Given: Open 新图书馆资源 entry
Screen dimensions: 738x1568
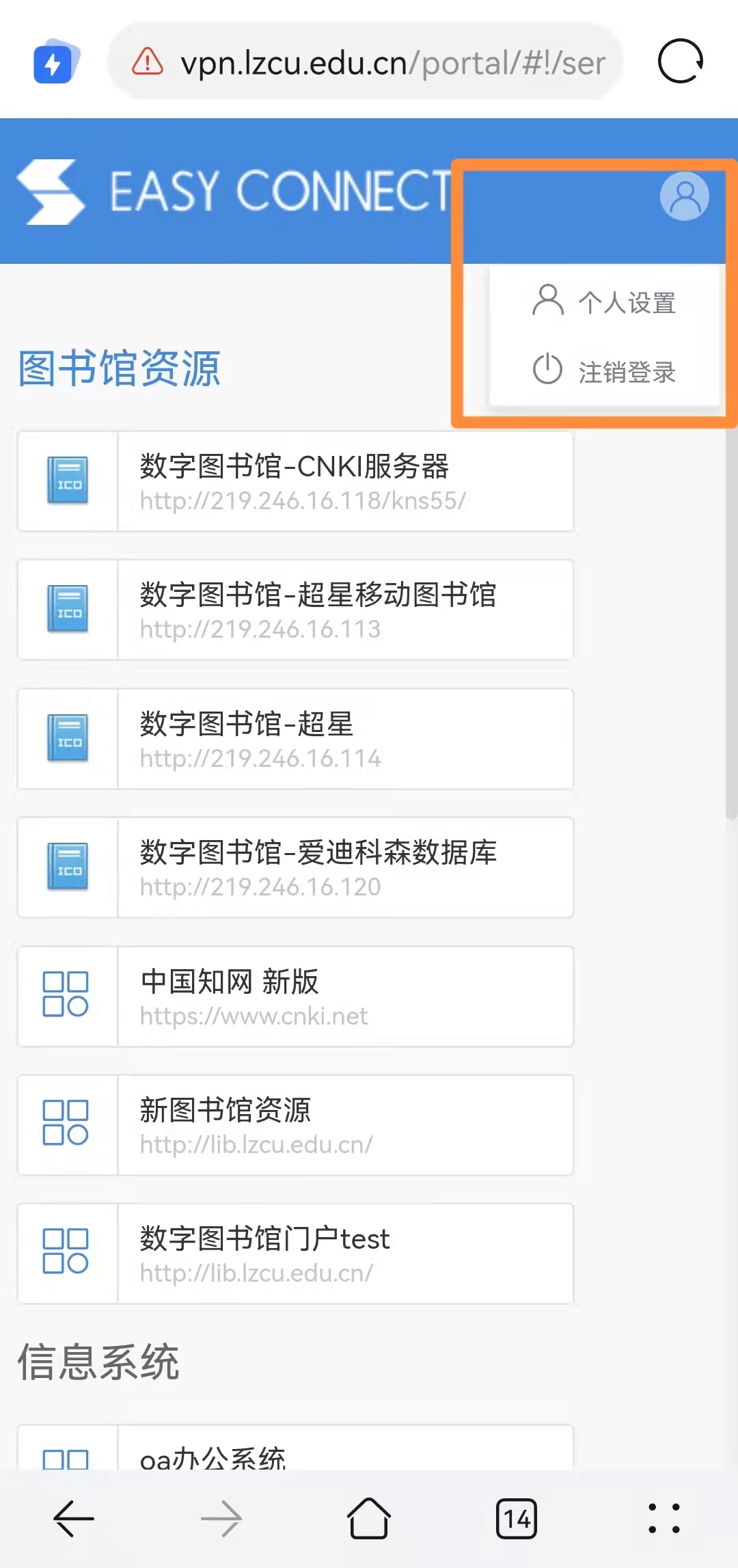Looking at the screenshot, I should click(x=295, y=1125).
